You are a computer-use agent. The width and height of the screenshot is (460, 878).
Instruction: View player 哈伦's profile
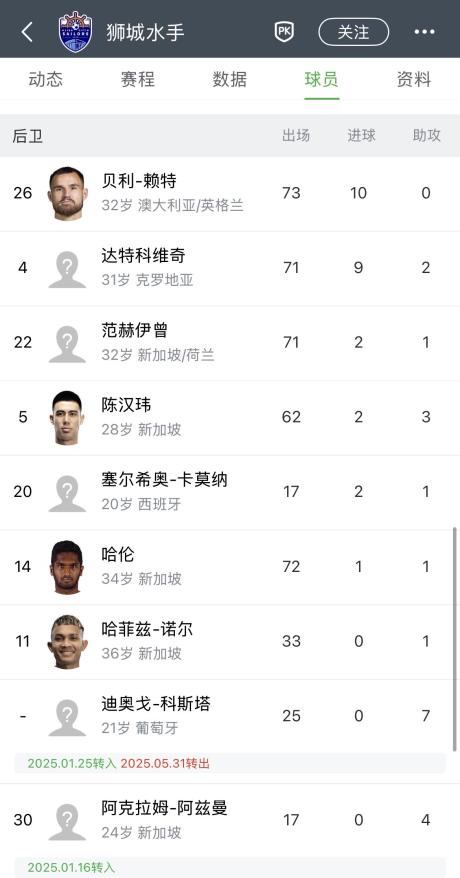click(230, 567)
